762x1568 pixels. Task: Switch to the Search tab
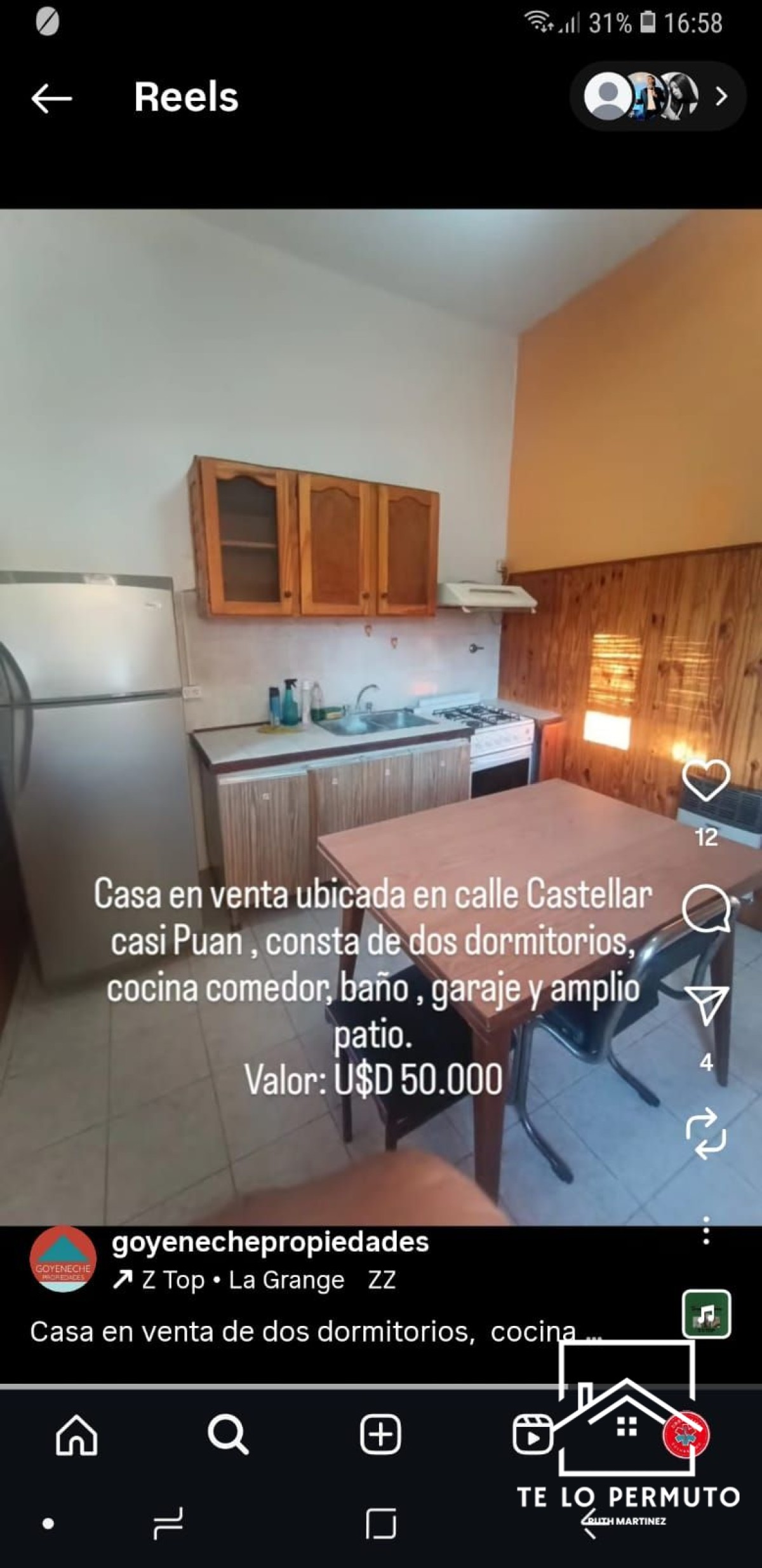(228, 1435)
